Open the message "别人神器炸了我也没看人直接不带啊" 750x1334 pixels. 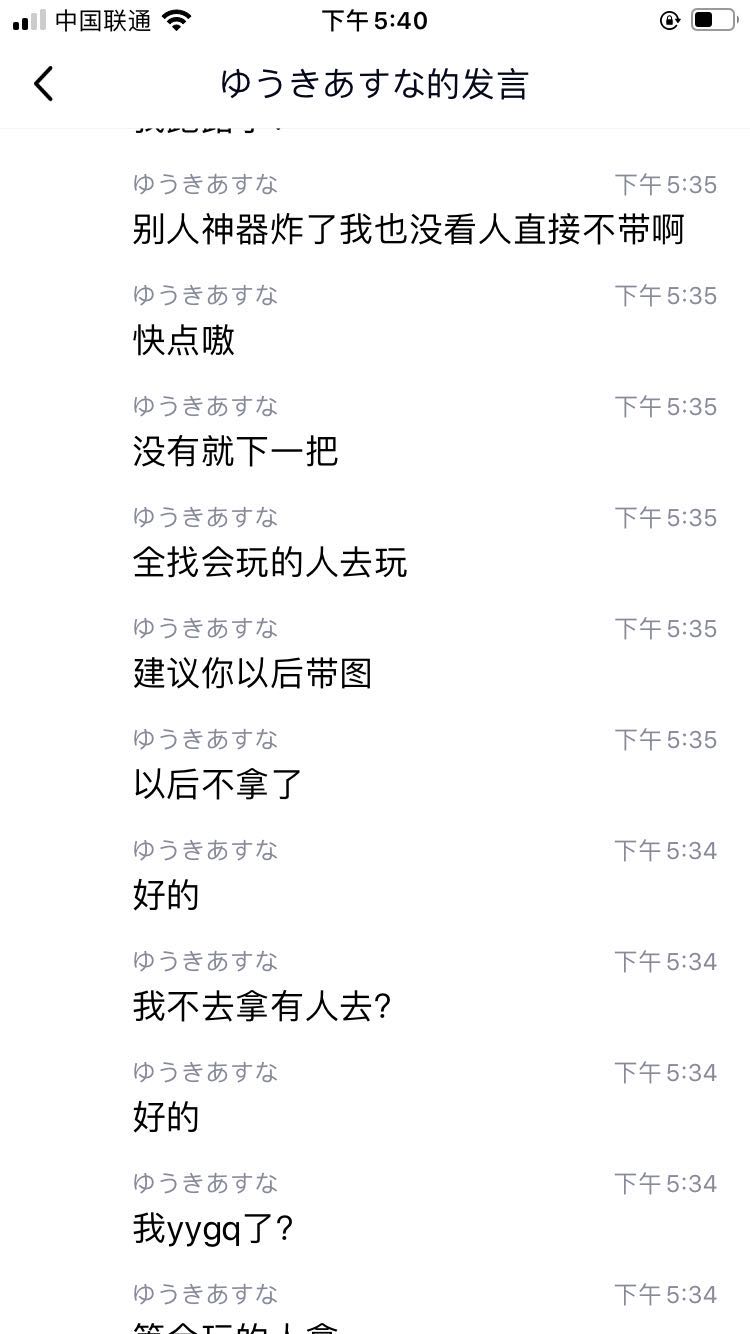(408, 230)
